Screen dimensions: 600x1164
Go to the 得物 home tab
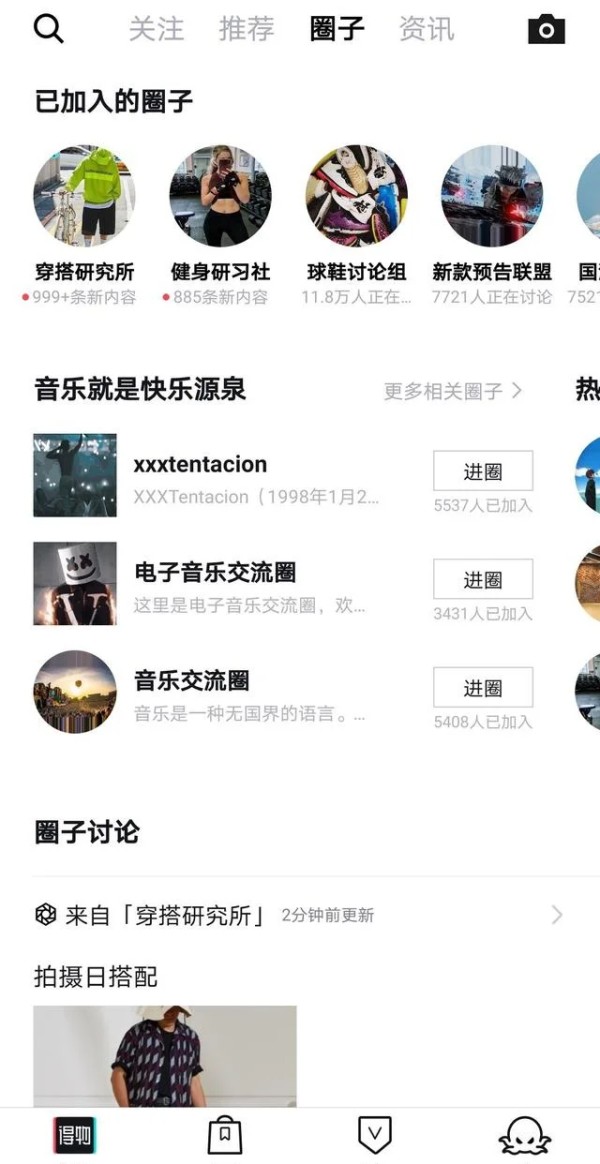[x=75, y=1135]
